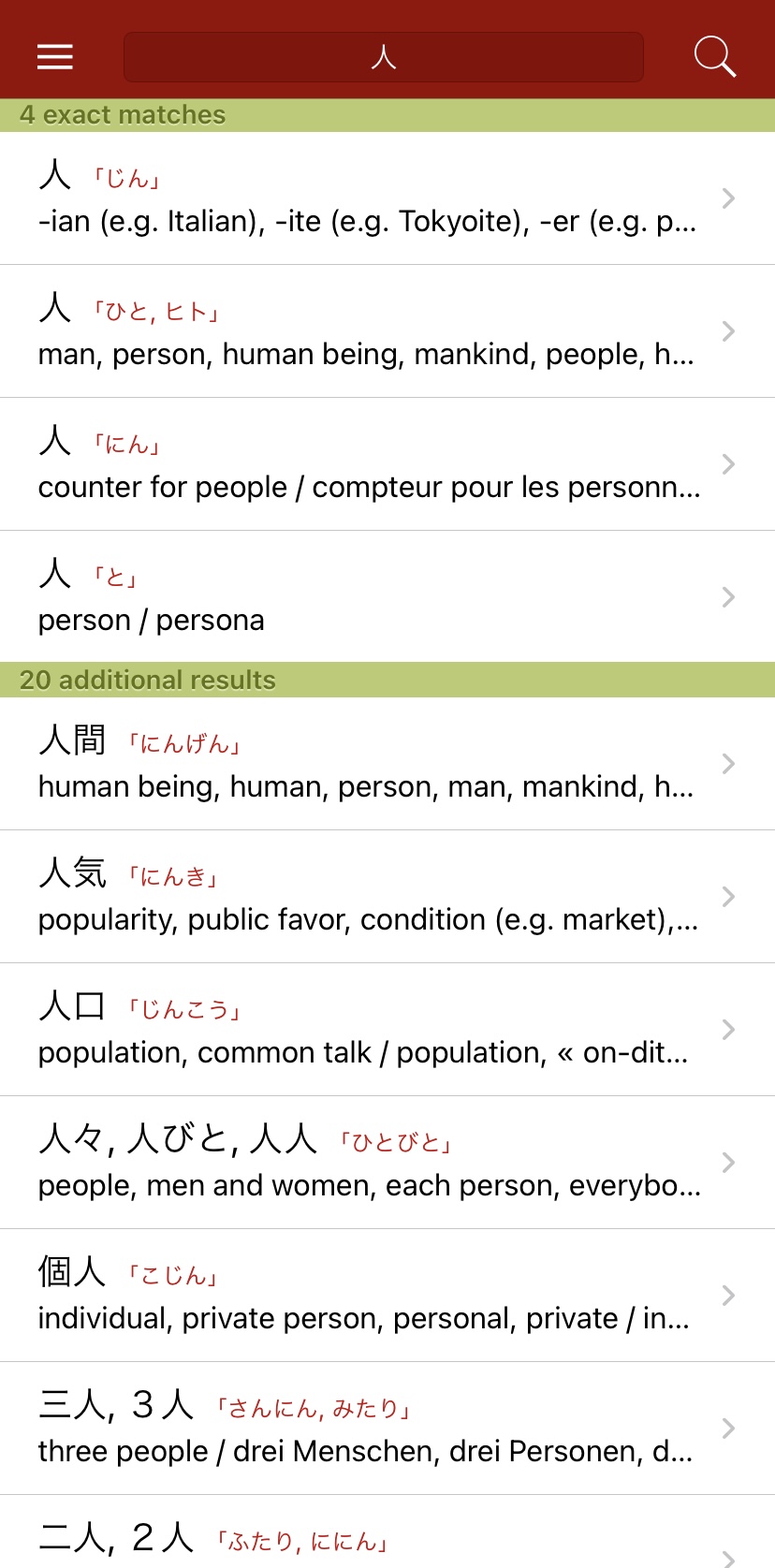View the 人気 popularity entry
This screenshot has height=1568, width=775.
pos(387,897)
